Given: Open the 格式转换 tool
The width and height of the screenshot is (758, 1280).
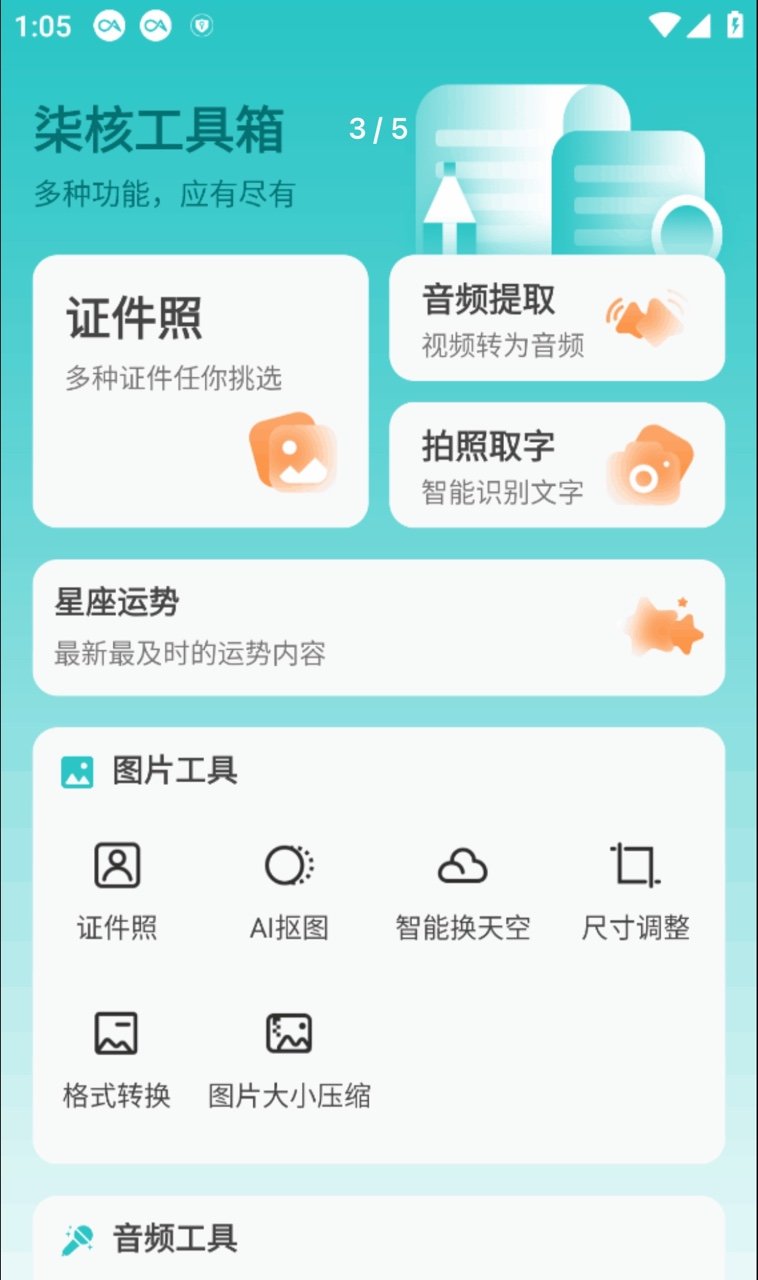Looking at the screenshot, I should pyautogui.click(x=117, y=1056).
